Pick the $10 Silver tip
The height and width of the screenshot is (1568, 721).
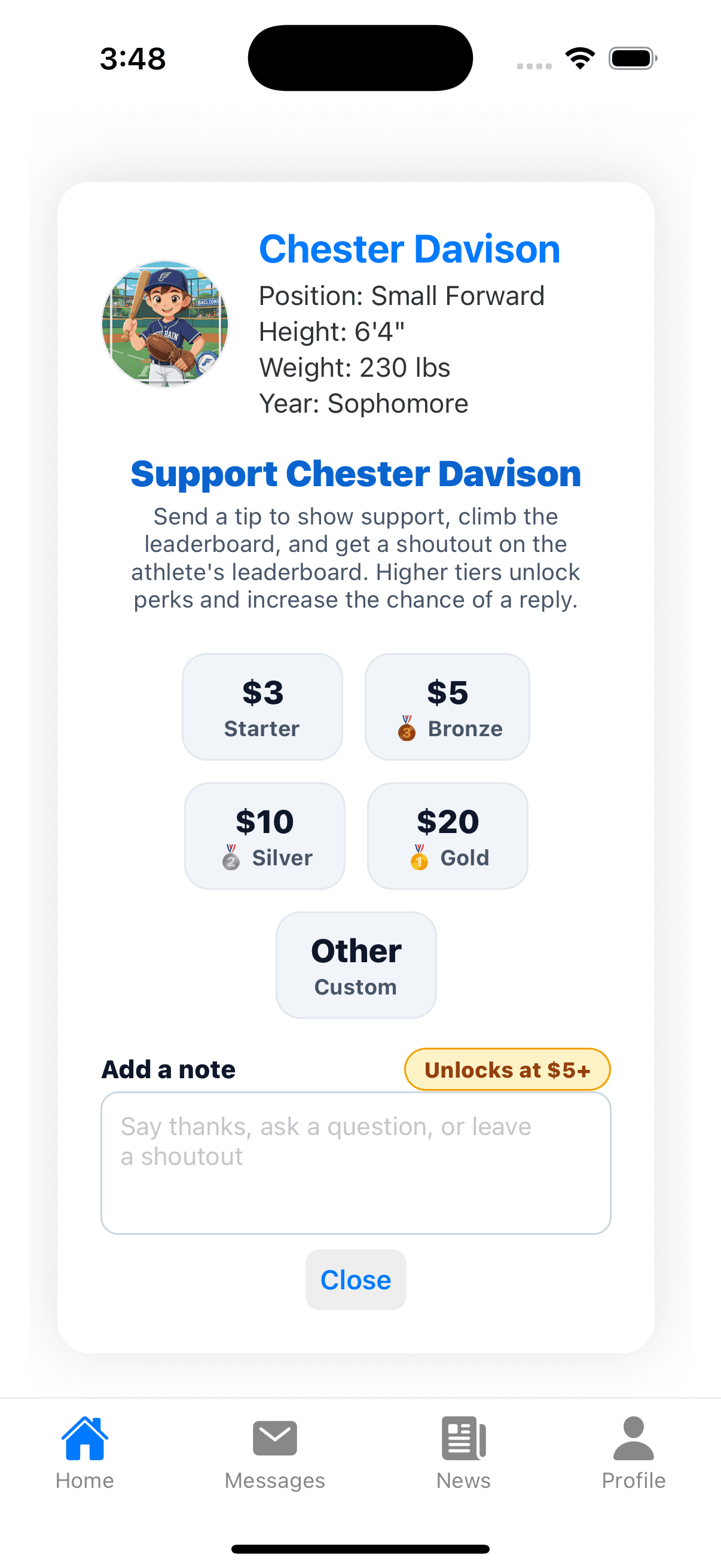click(x=265, y=836)
